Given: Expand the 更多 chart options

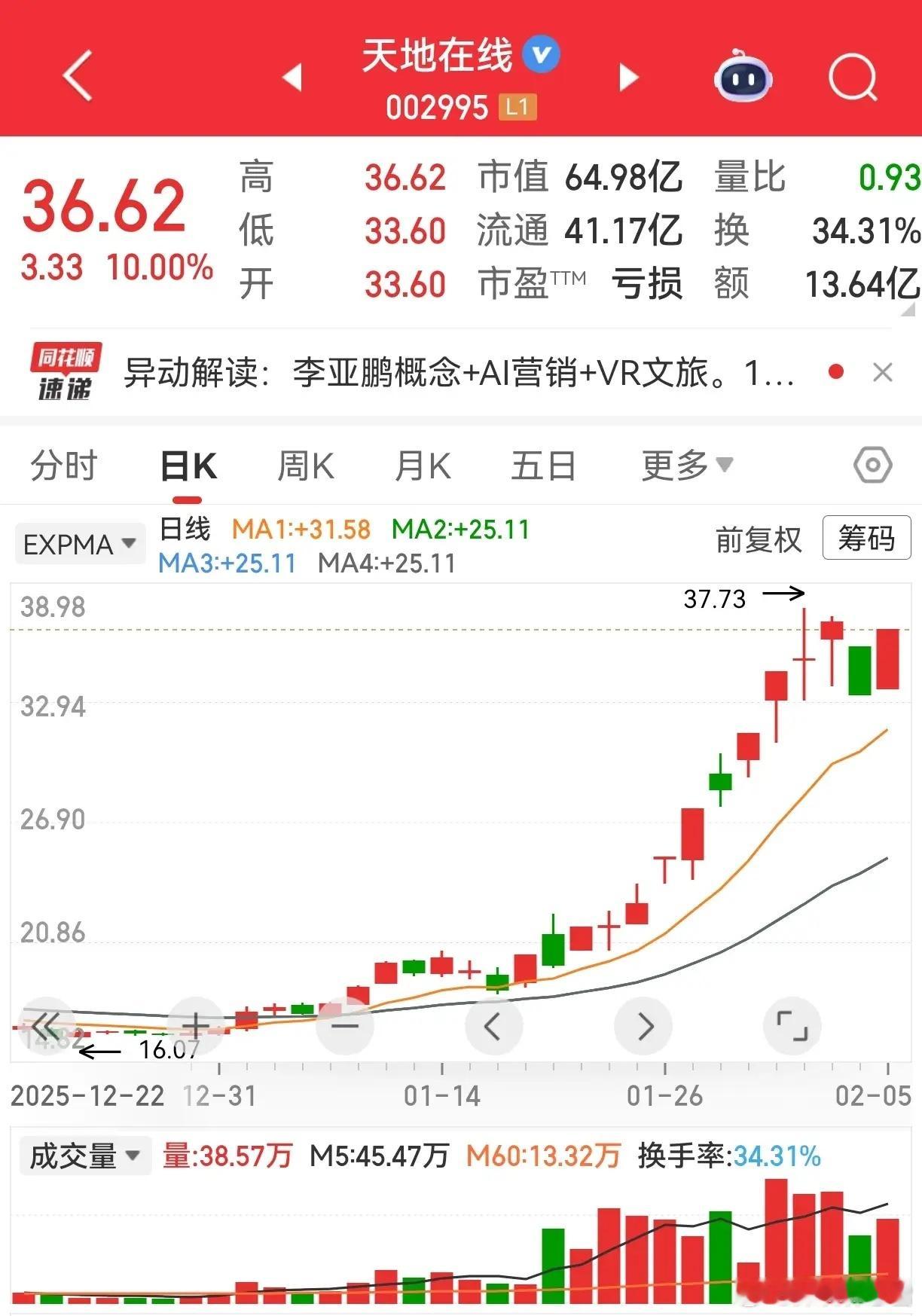Looking at the screenshot, I should (687, 466).
